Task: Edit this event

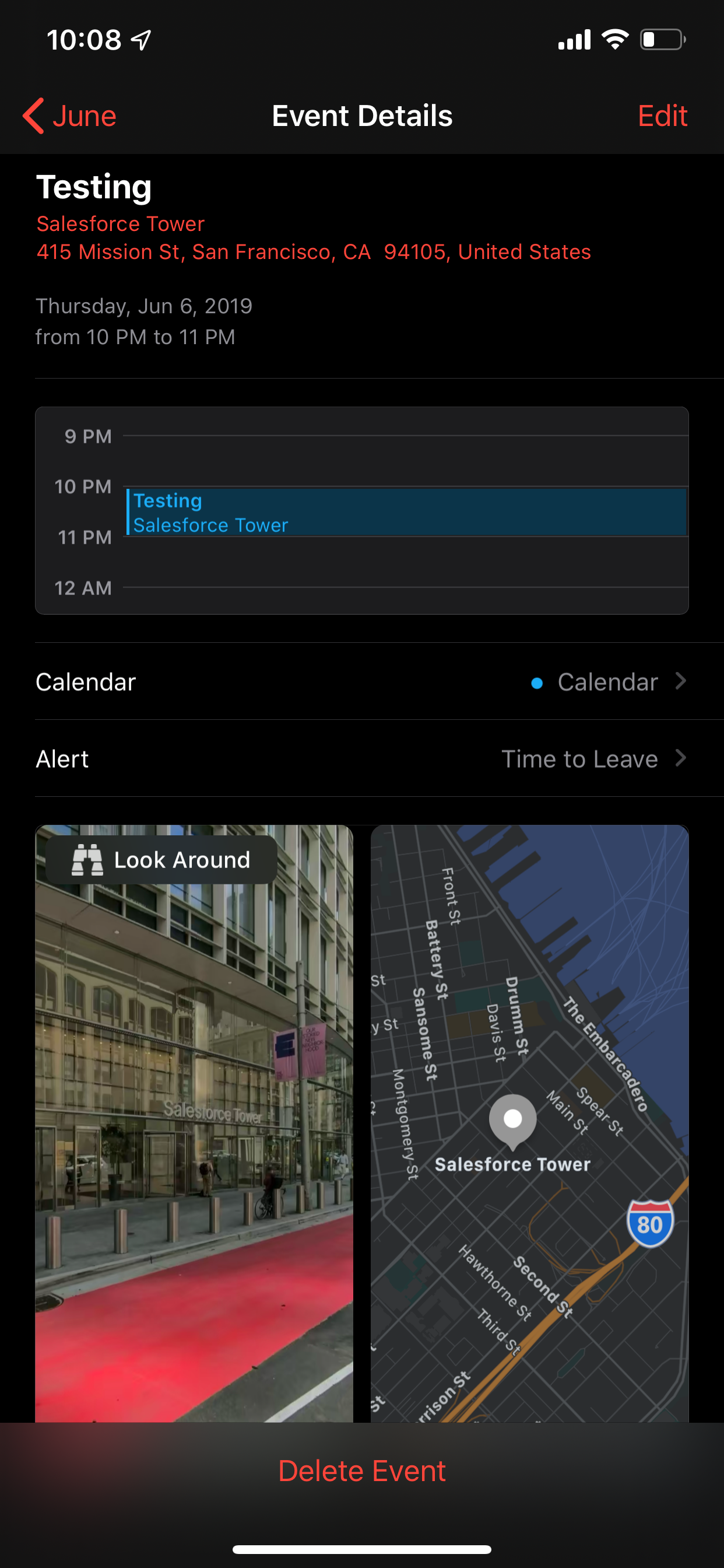Action: 662,116
